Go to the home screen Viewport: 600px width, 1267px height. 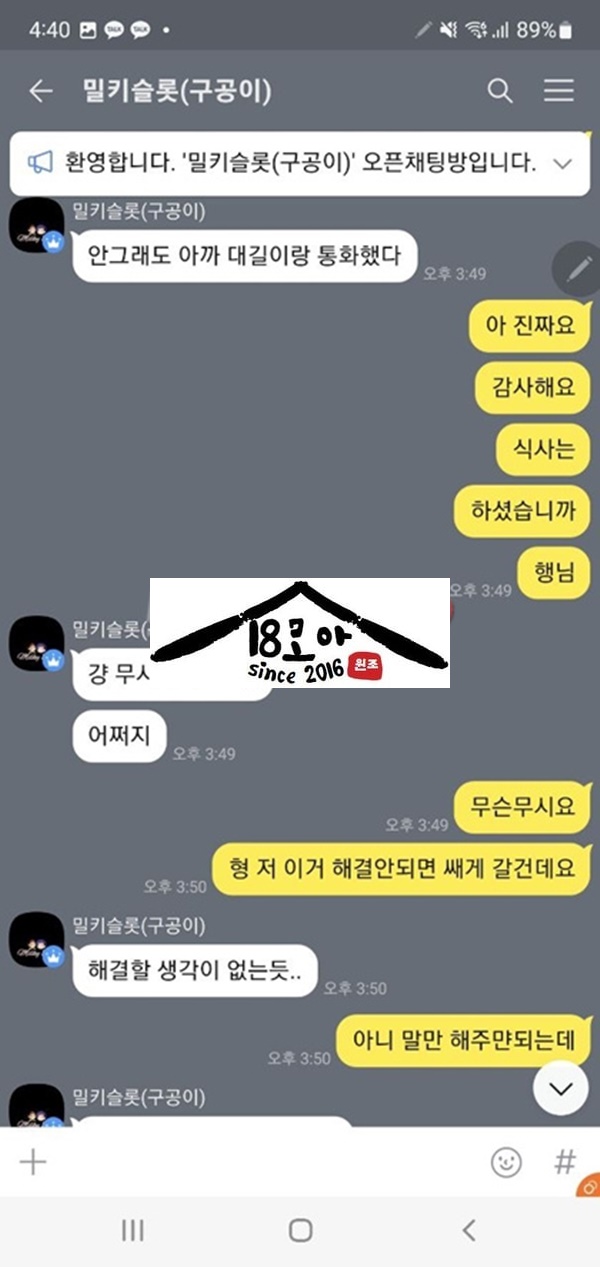tap(300, 1230)
